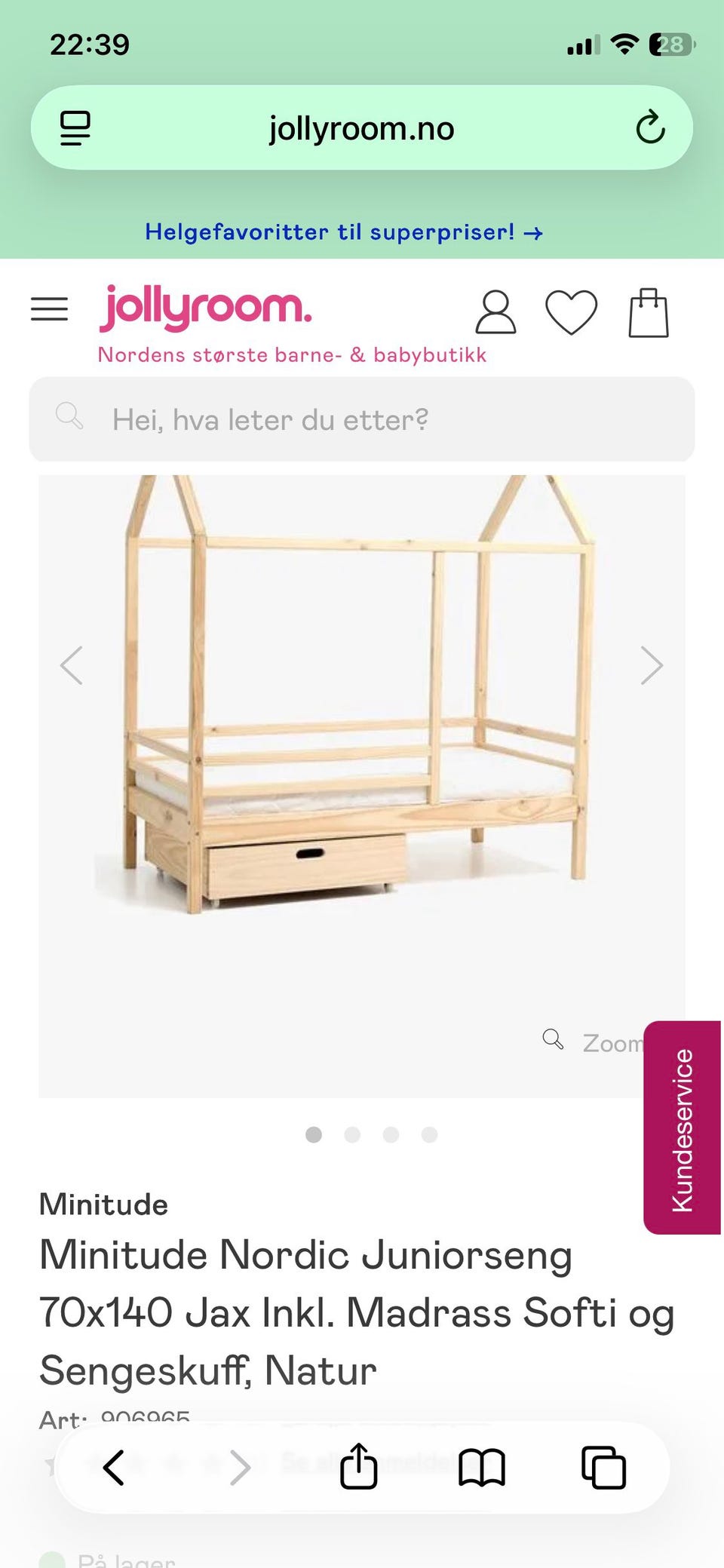Jump to the second product image dot
Viewport: 724px width, 1568px height.
352,1134
